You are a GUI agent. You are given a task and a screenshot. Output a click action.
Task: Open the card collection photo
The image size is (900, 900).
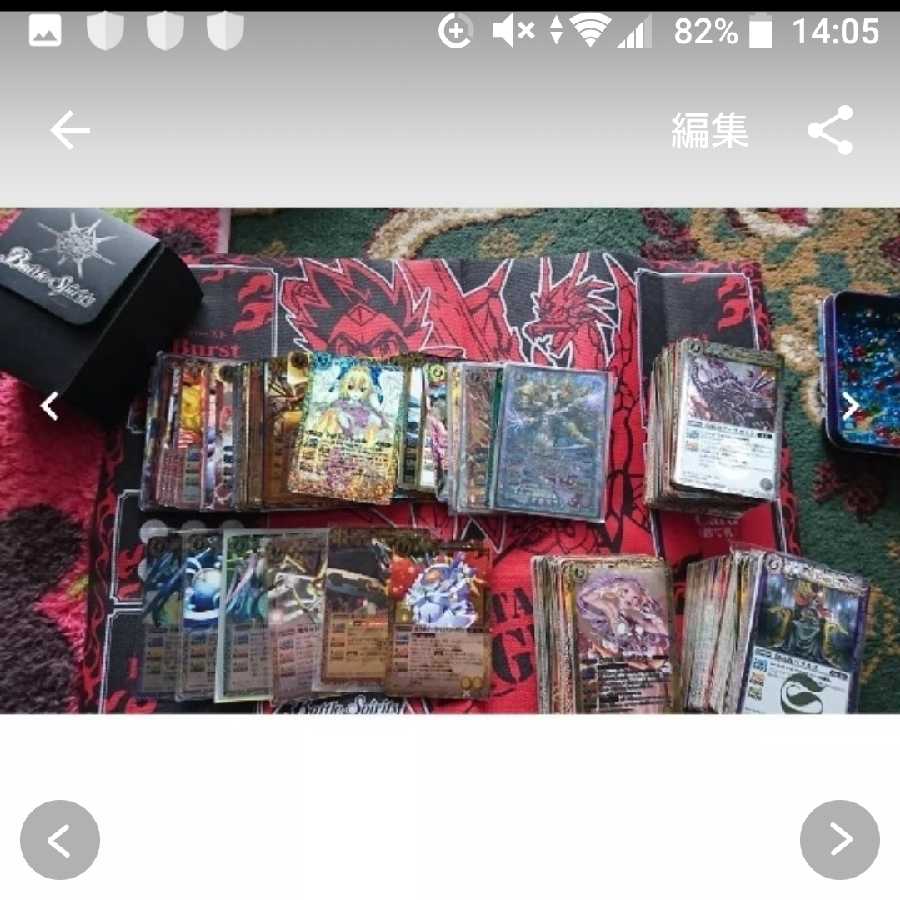click(x=450, y=460)
